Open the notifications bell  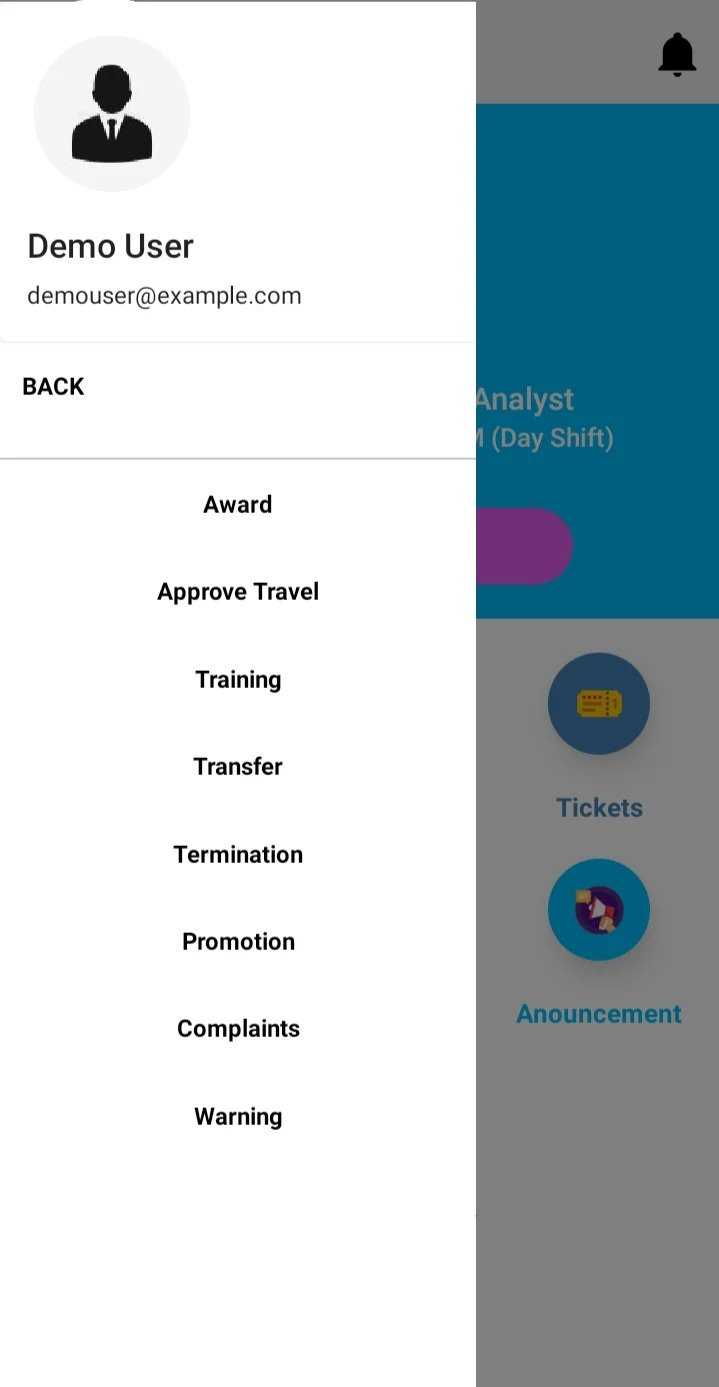tap(677, 54)
